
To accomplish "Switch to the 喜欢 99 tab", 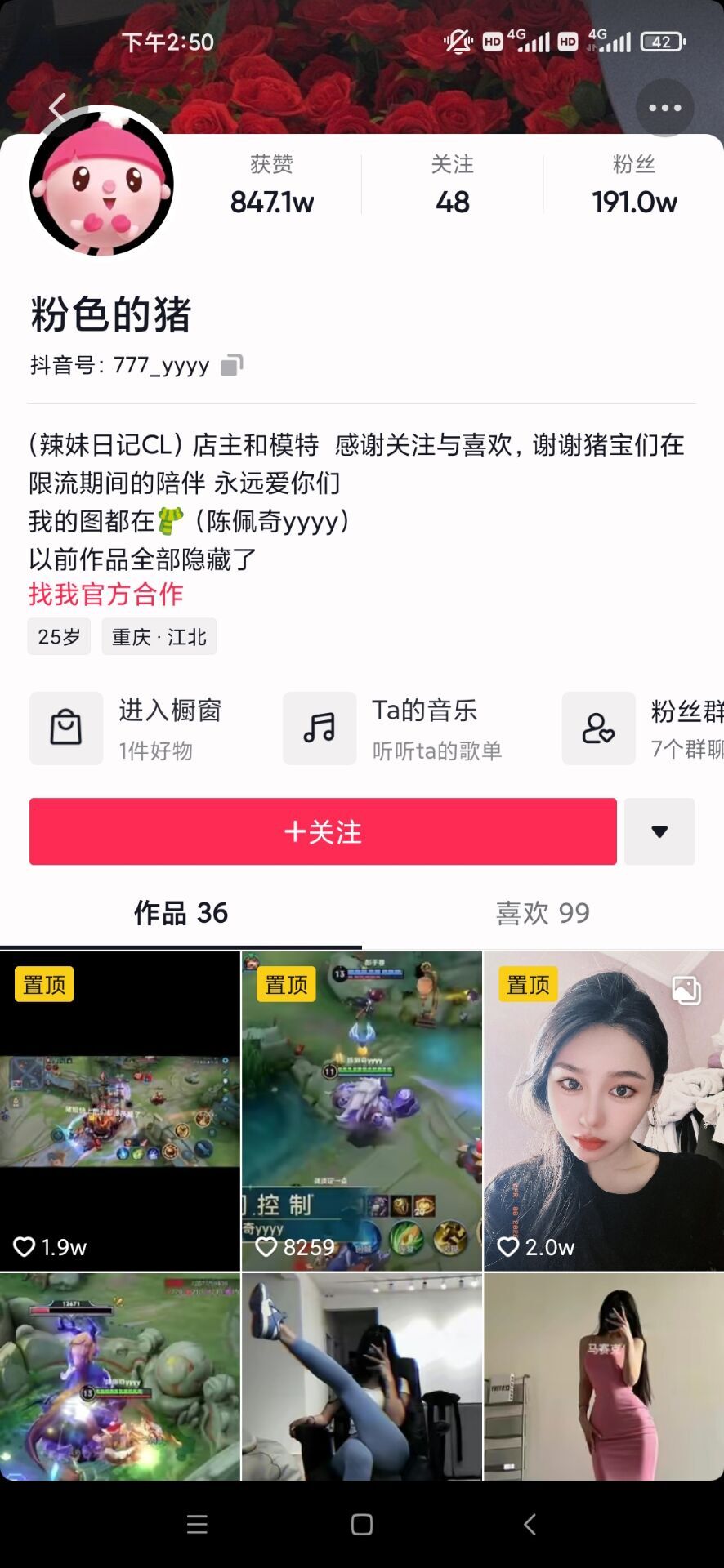I will click(x=543, y=913).
